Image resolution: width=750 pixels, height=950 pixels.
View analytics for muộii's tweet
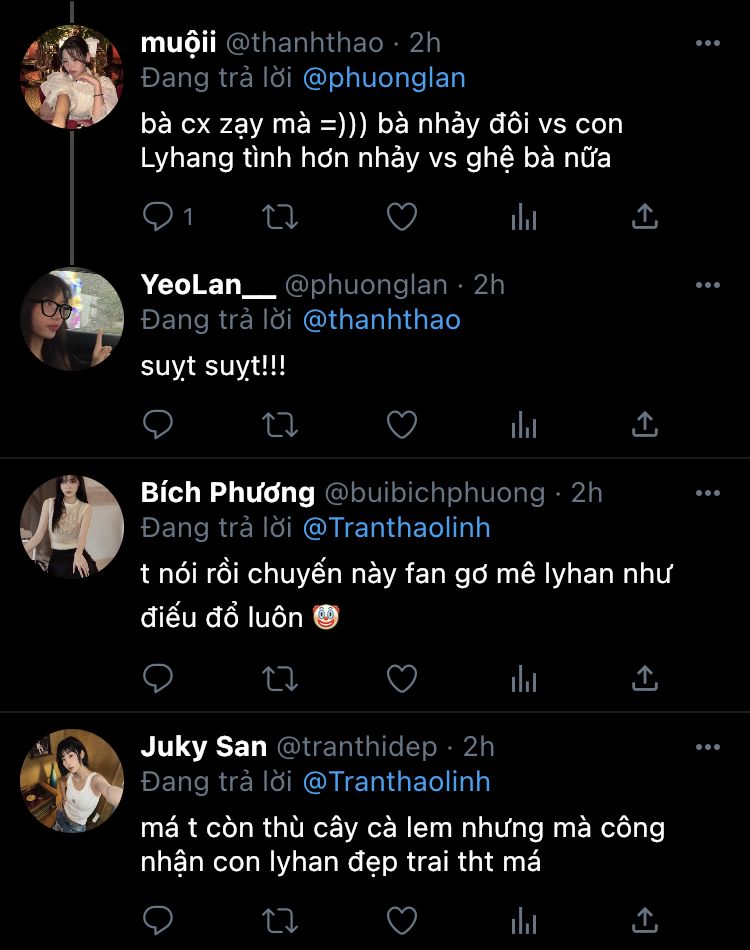(524, 216)
